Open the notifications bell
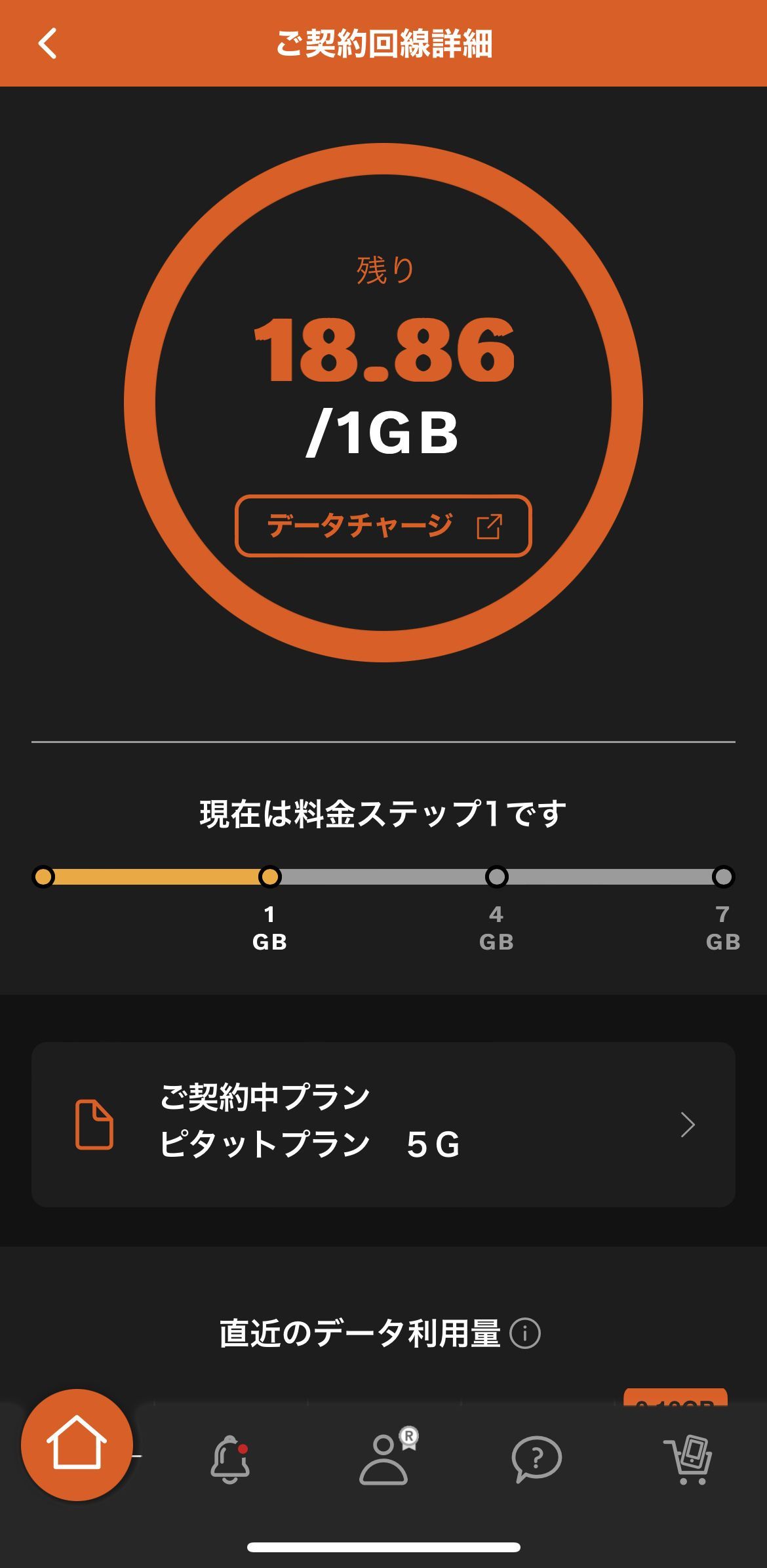The image size is (767, 1568). [x=230, y=1458]
